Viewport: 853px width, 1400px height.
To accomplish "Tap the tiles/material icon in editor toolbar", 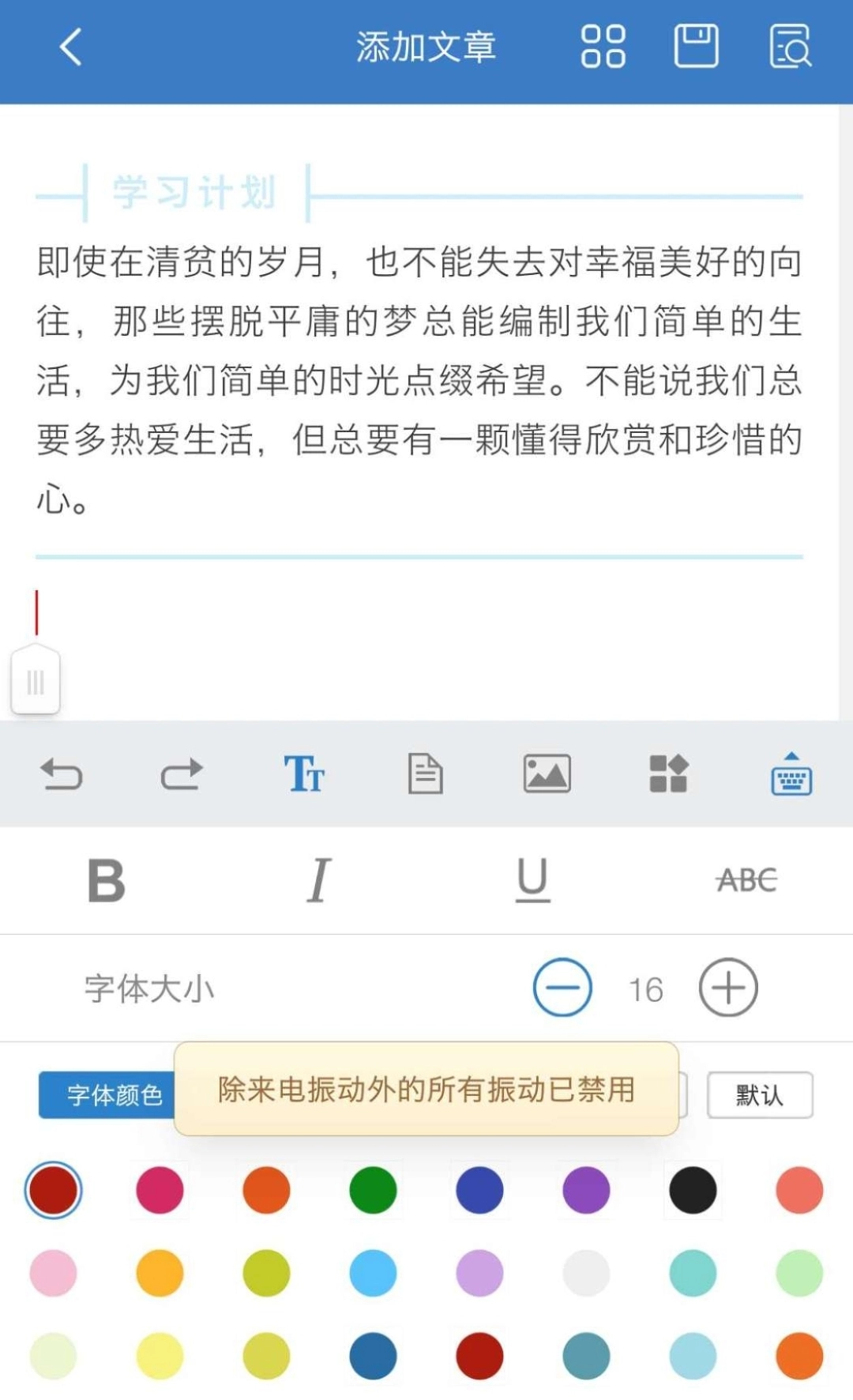I will [x=670, y=773].
